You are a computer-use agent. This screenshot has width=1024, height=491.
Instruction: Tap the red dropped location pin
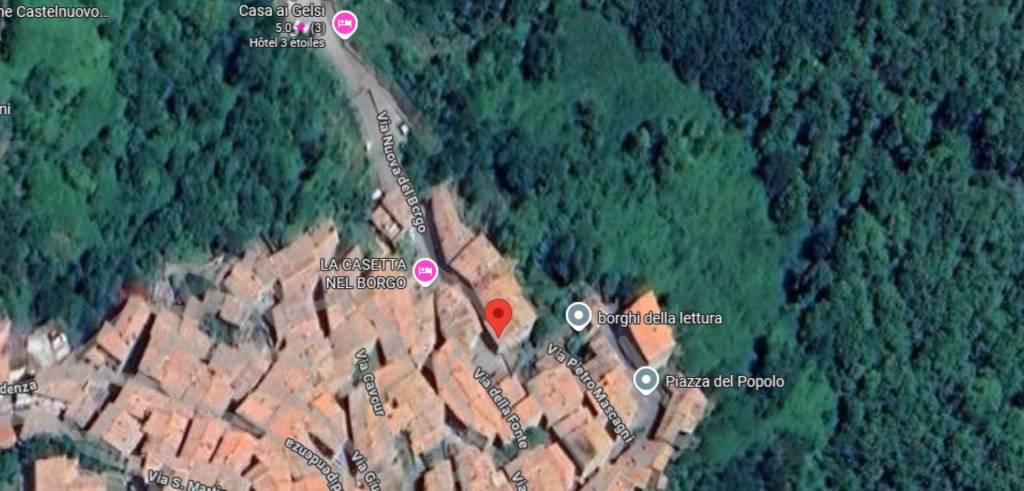click(x=498, y=315)
